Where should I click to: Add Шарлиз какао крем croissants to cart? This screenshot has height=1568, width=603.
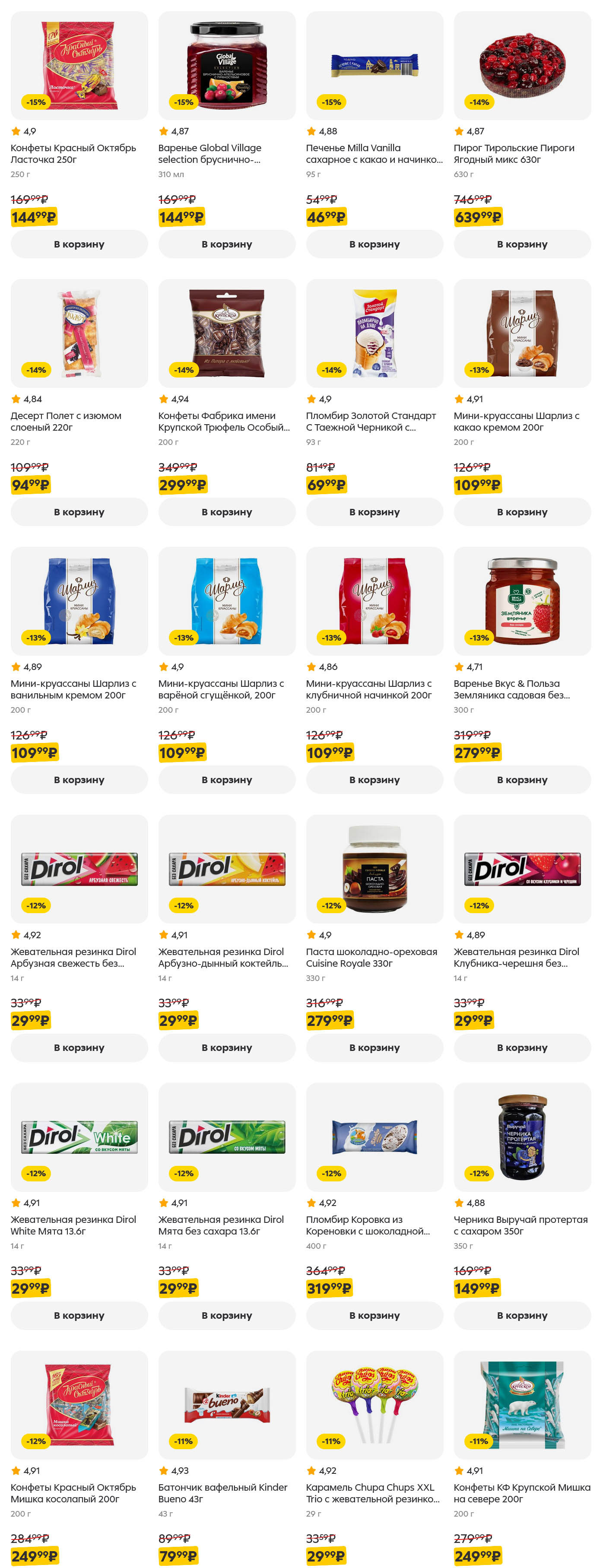click(522, 512)
